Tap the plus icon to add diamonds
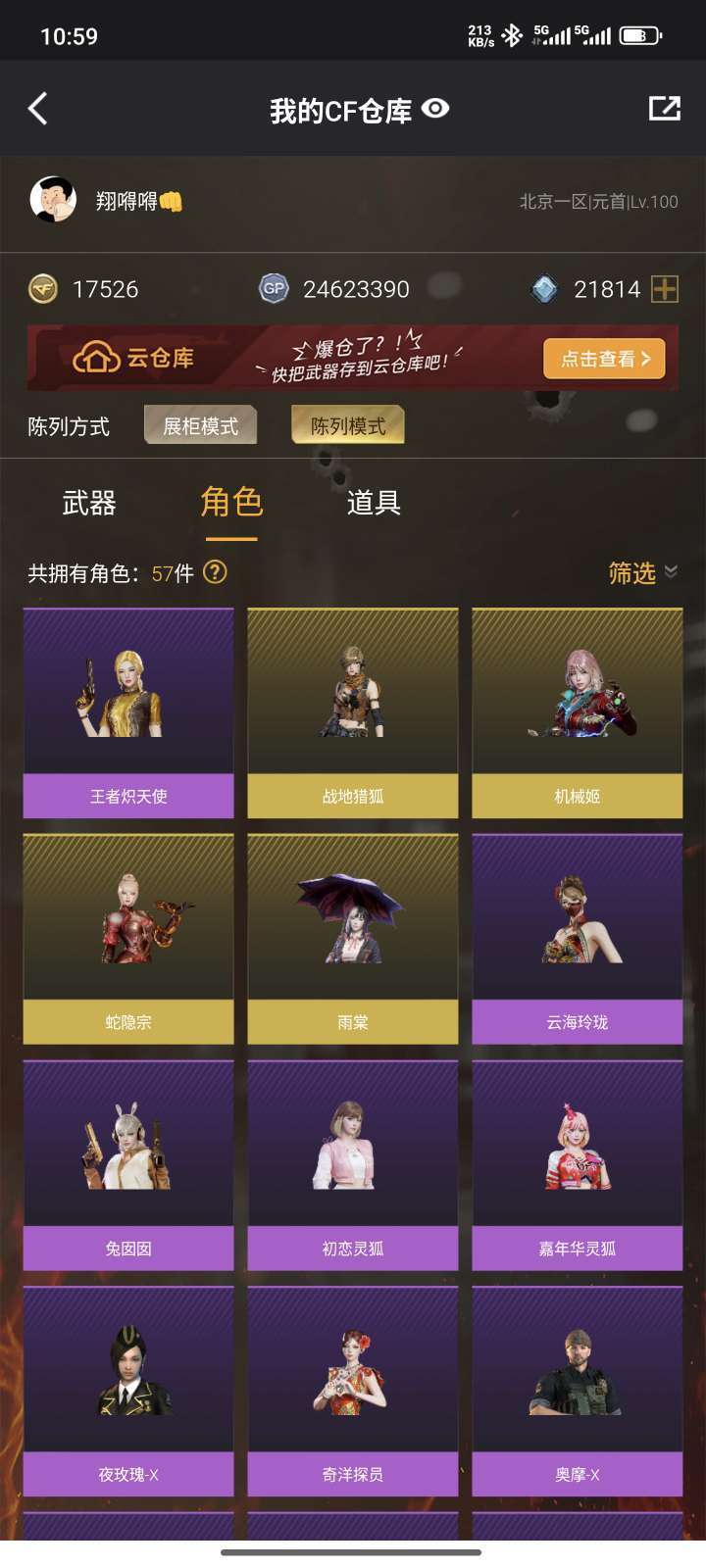706x1568 pixels. tap(665, 289)
